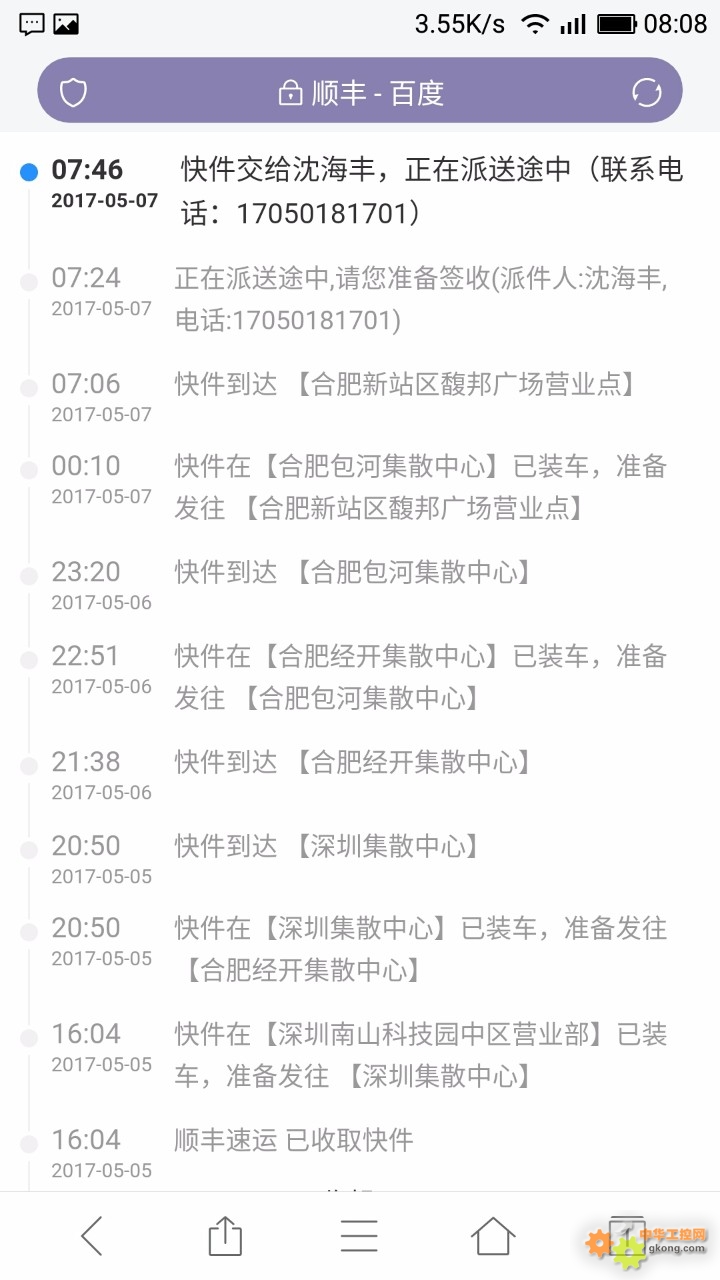This screenshot has height=1280, width=720.
Task: Go back using the browser back arrow
Action: pos(91,1236)
